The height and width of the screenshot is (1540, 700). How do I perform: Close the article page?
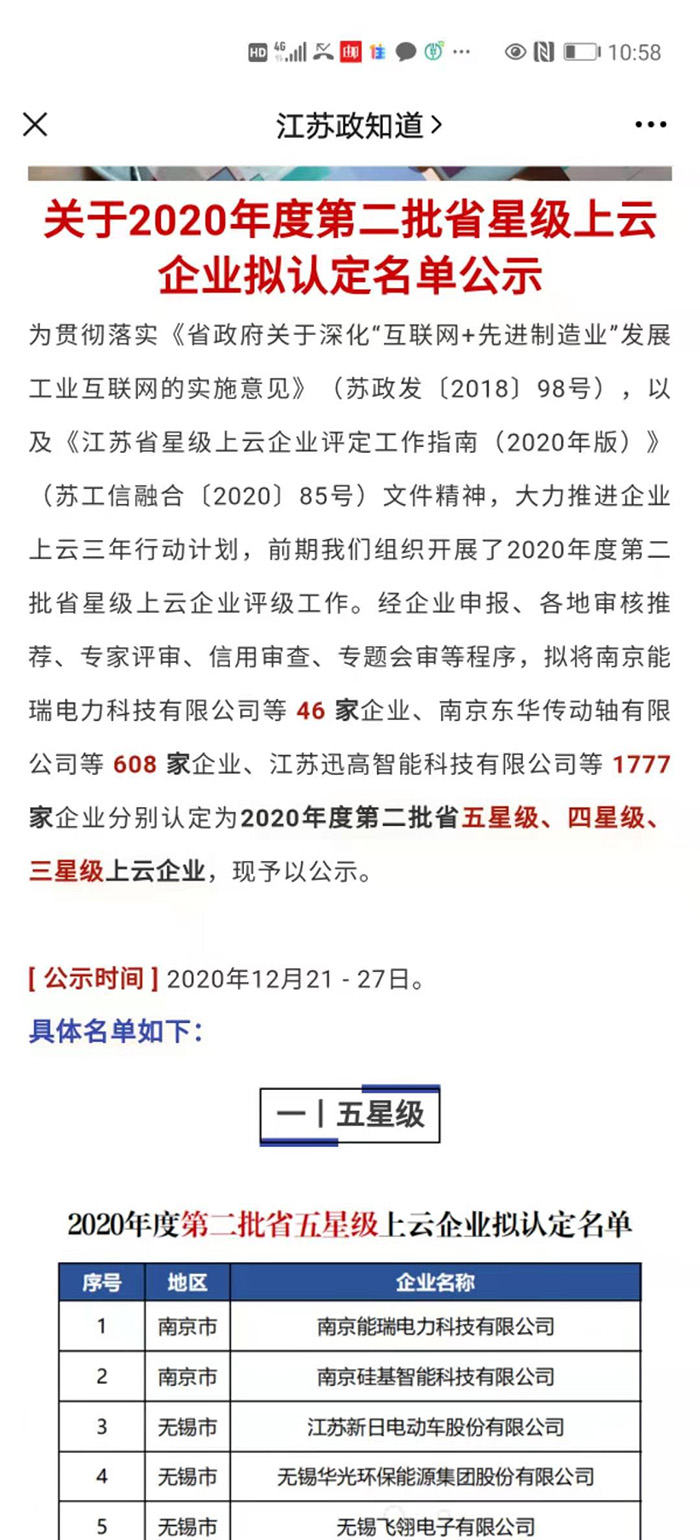pos(35,125)
